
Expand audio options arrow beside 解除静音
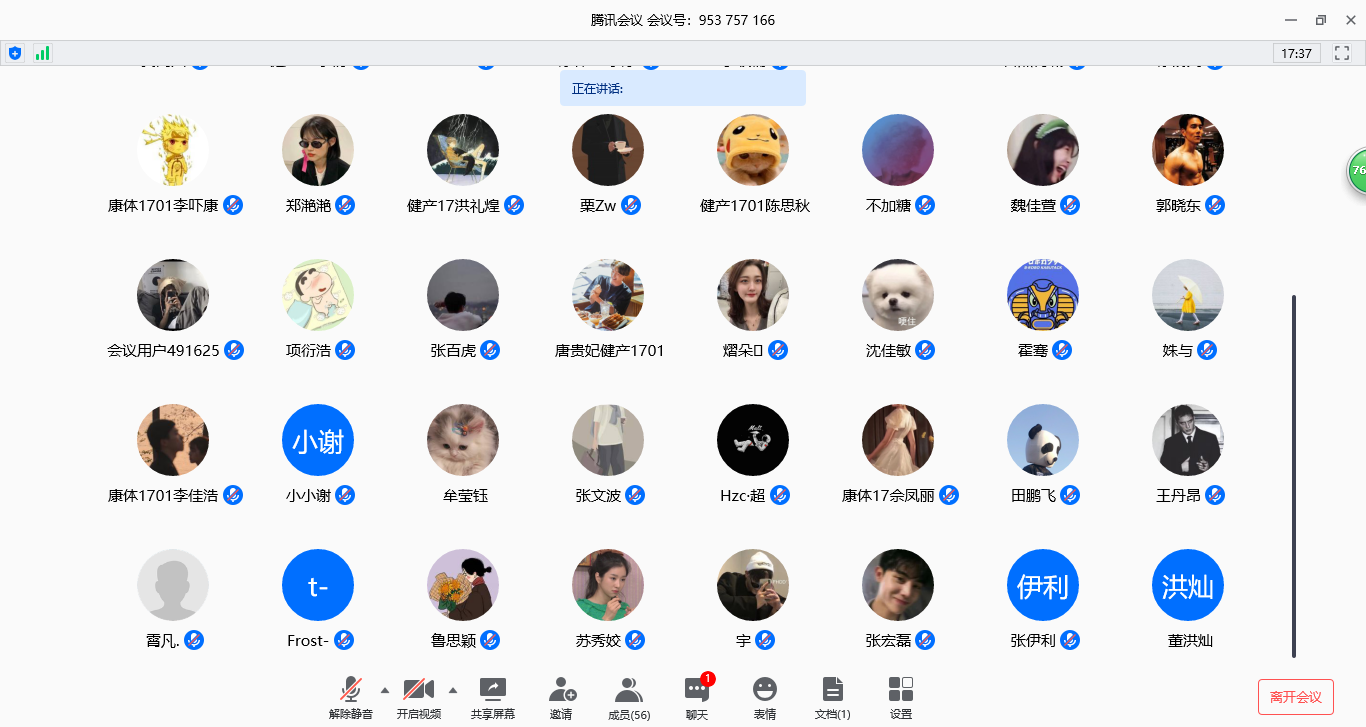[x=385, y=690]
